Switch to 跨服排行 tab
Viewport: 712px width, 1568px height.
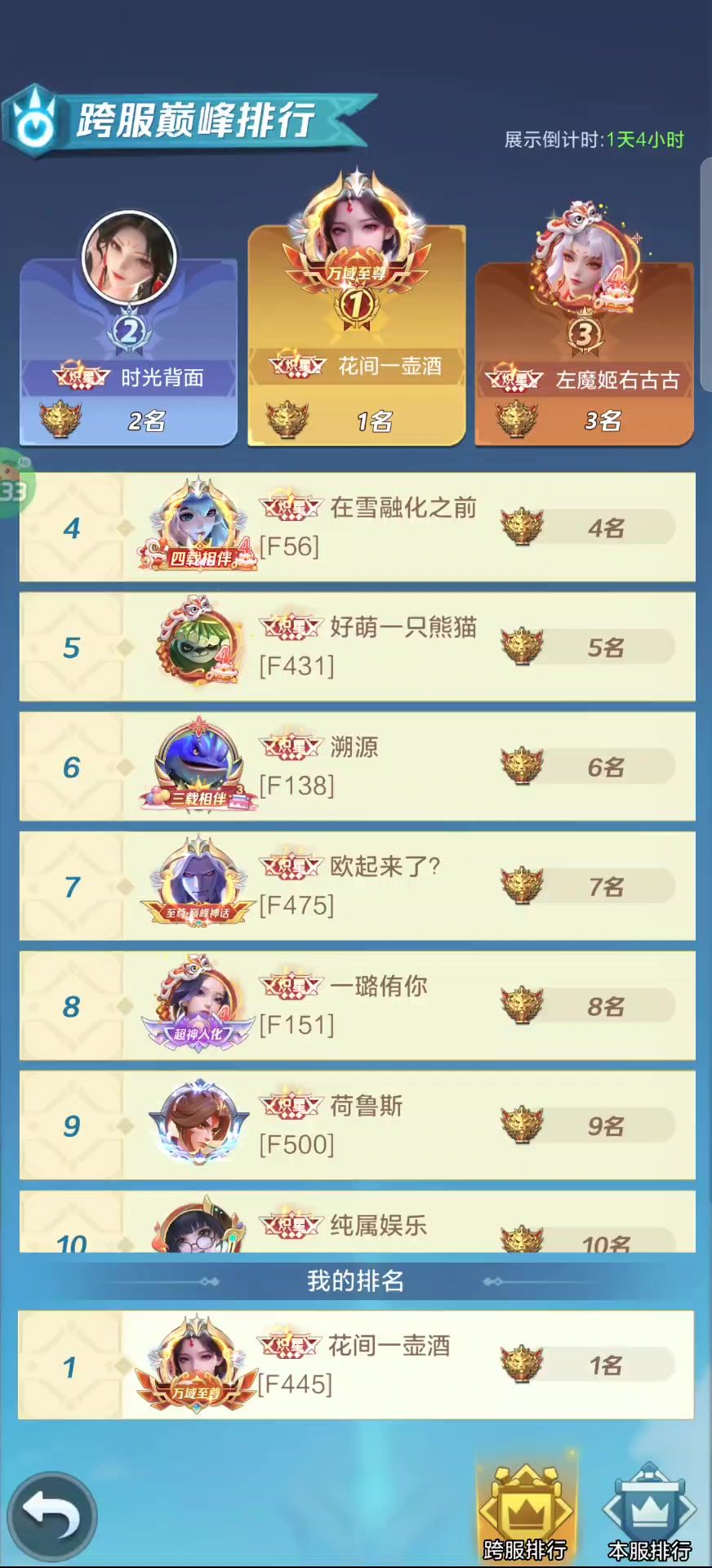tap(527, 1512)
